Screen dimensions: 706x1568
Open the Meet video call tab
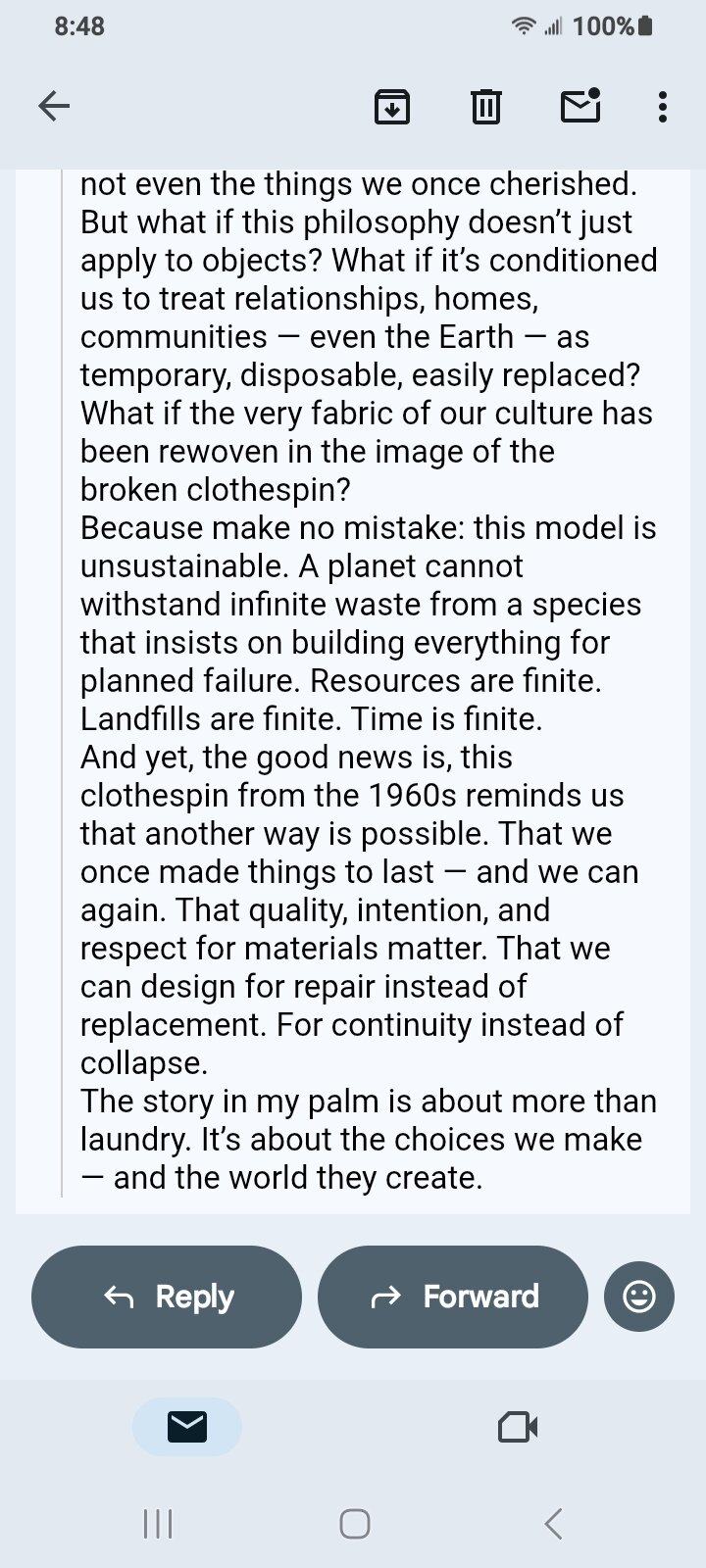point(518,1427)
